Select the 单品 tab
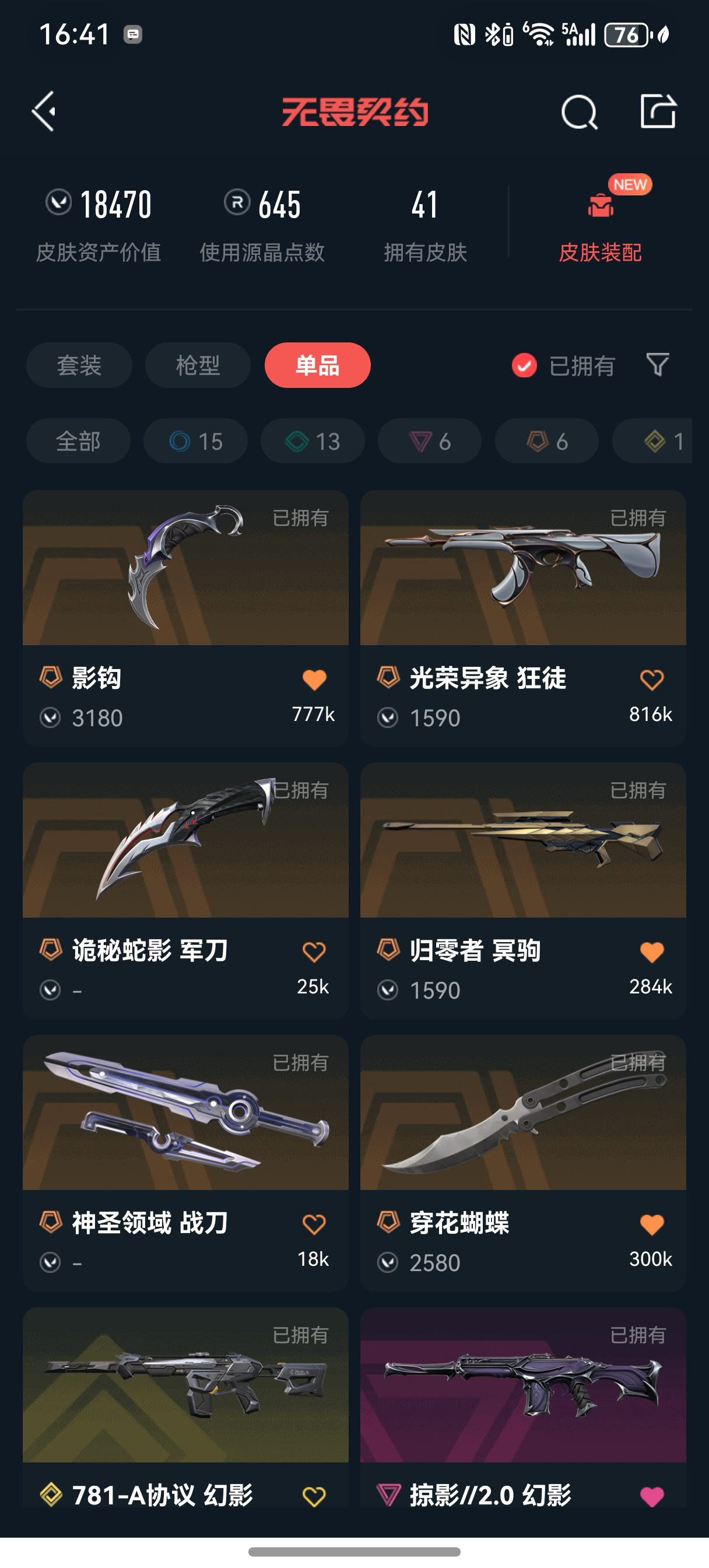 point(317,365)
